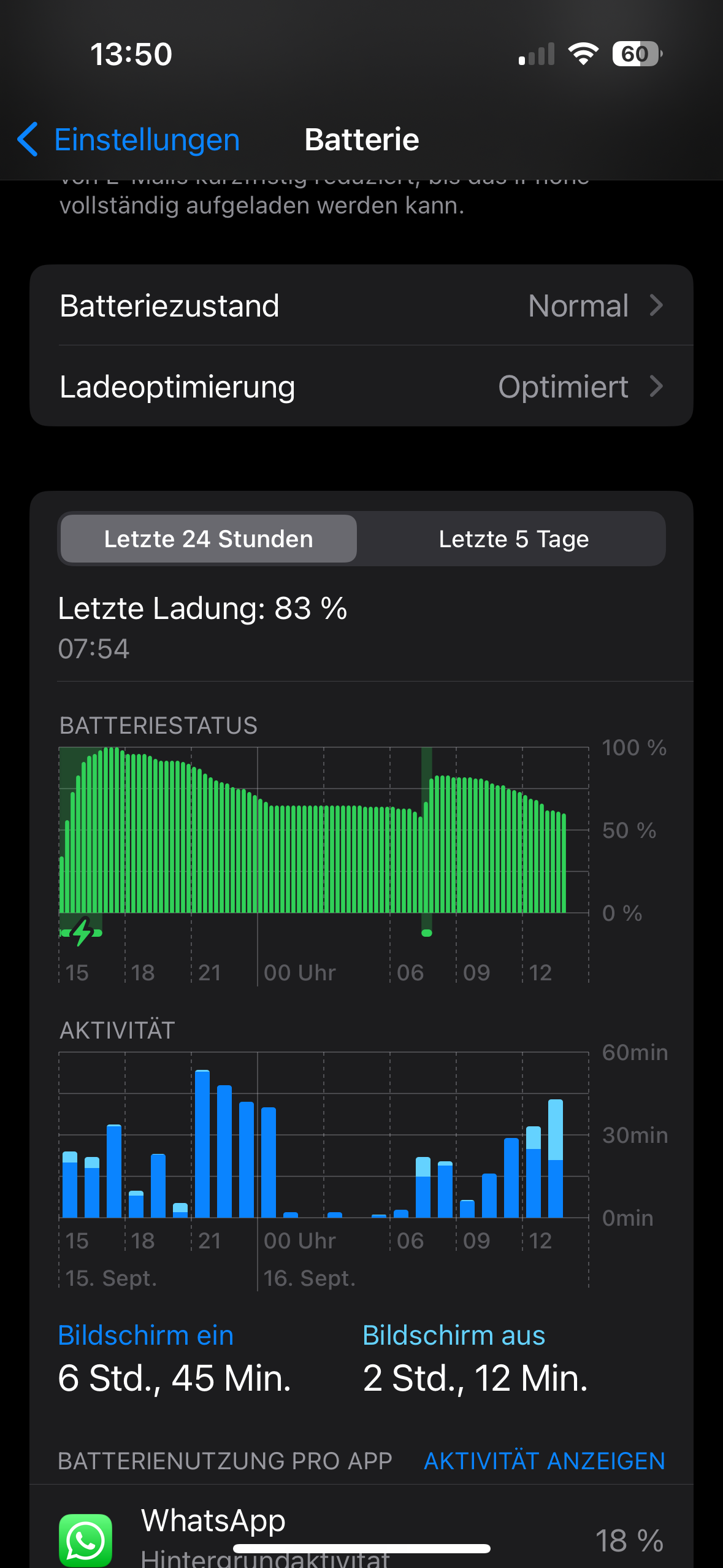
Task: Tap Aktivität anzeigen link
Action: pyautogui.click(x=544, y=1461)
